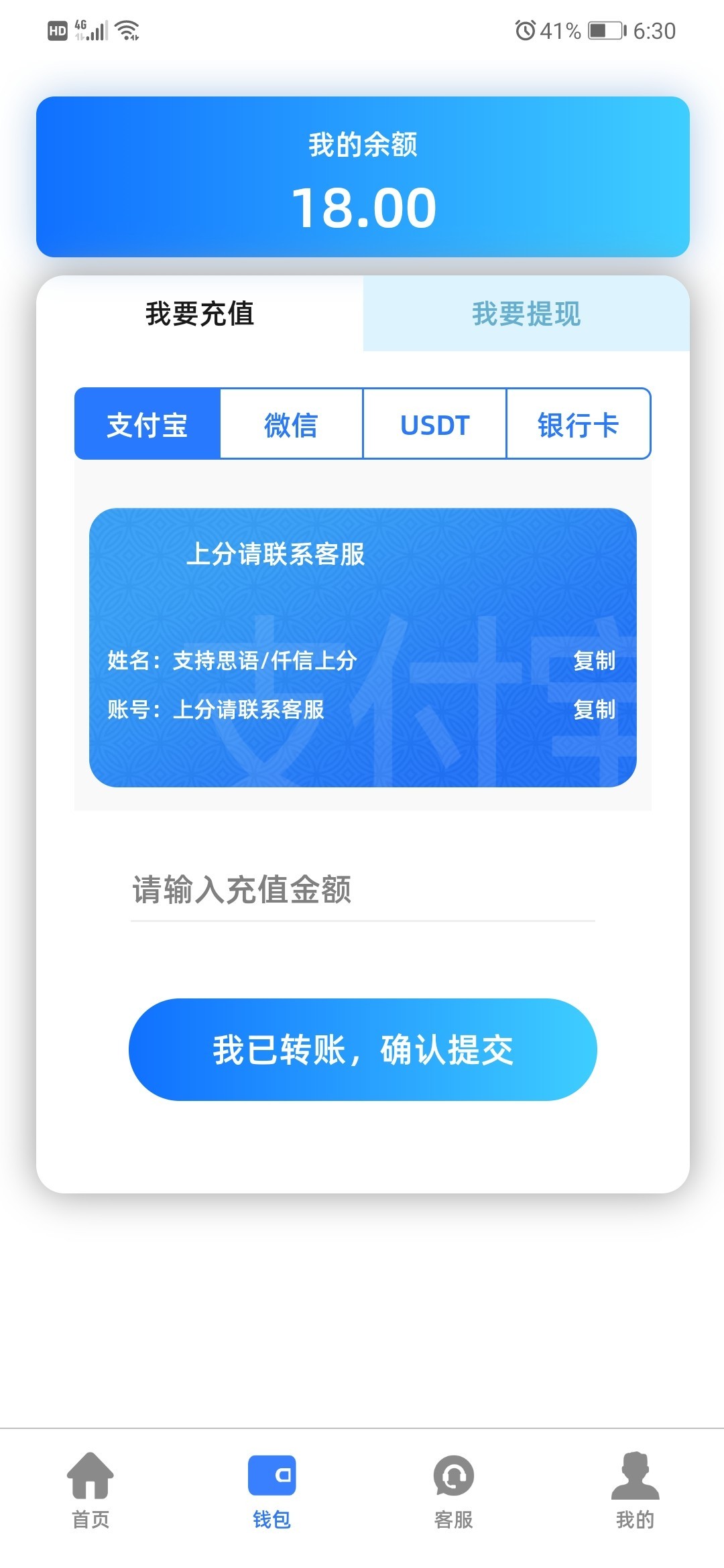The height and width of the screenshot is (1568, 724).
Task: Switch to USDT payment option
Action: click(x=434, y=424)
